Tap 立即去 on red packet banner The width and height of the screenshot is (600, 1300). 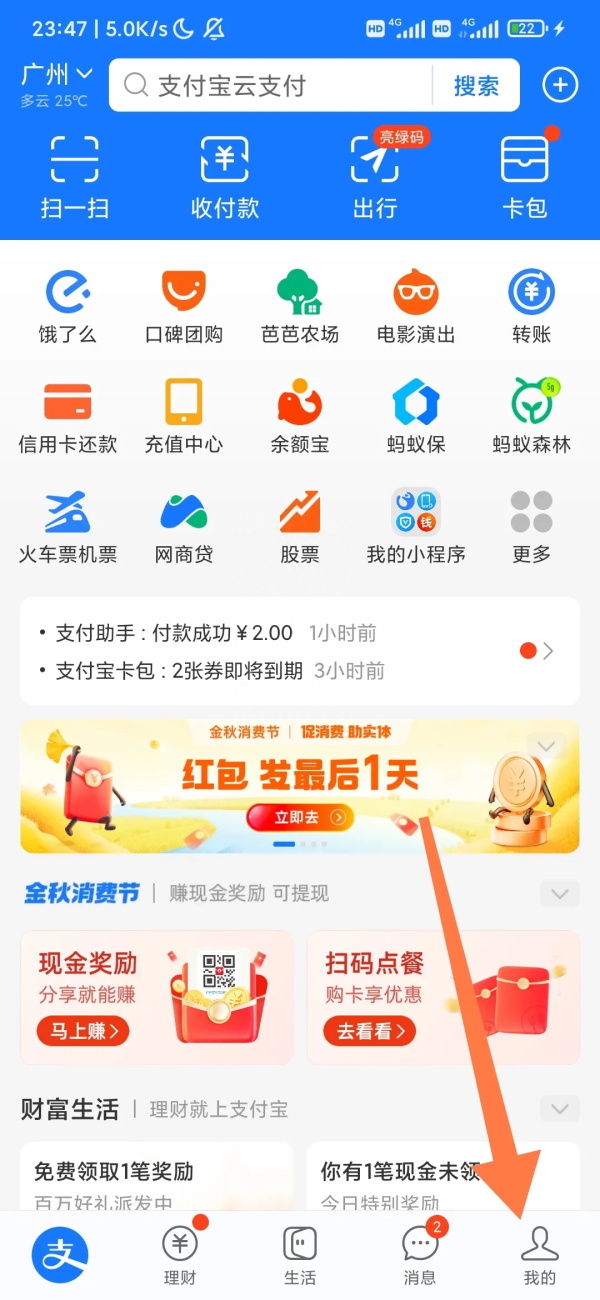300,817
